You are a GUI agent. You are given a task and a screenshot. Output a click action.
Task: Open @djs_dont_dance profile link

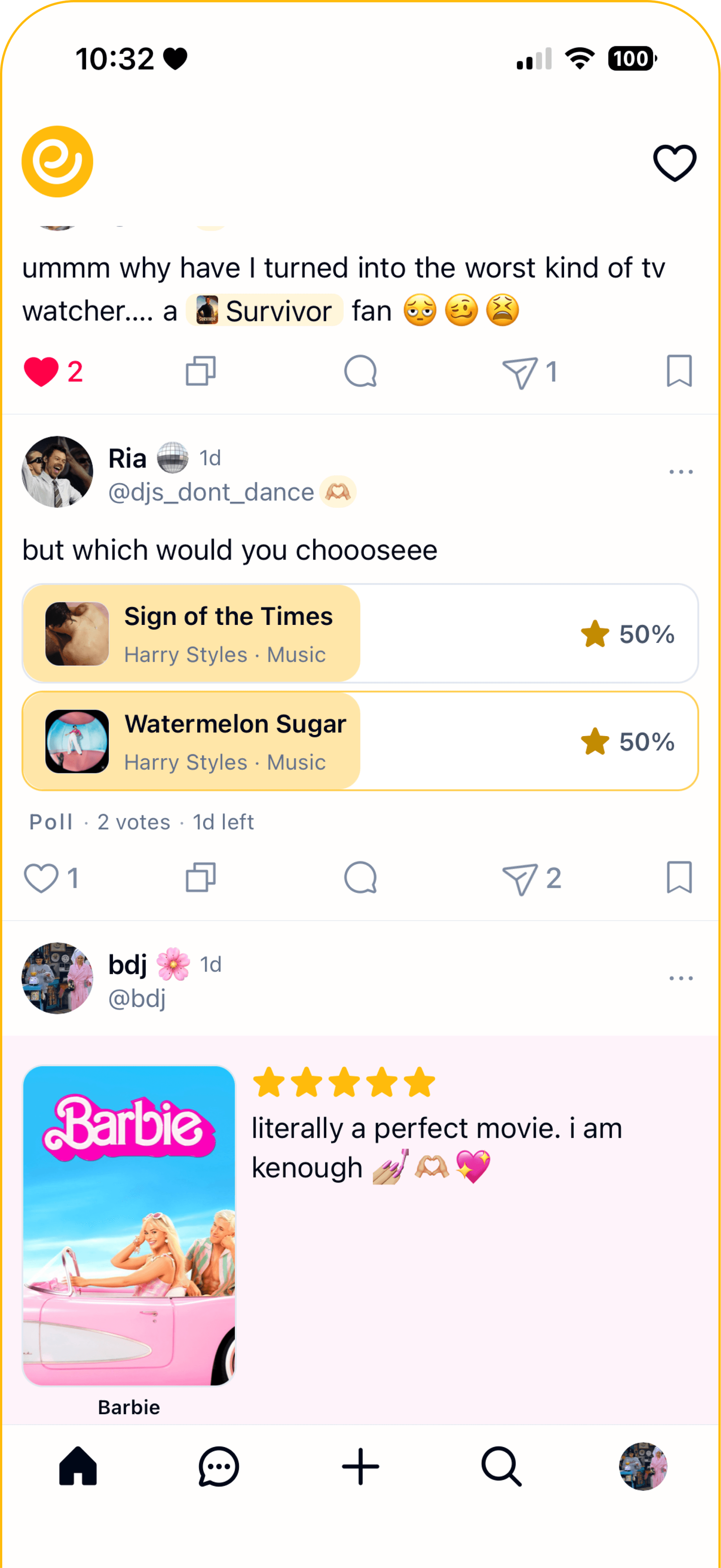210,492
